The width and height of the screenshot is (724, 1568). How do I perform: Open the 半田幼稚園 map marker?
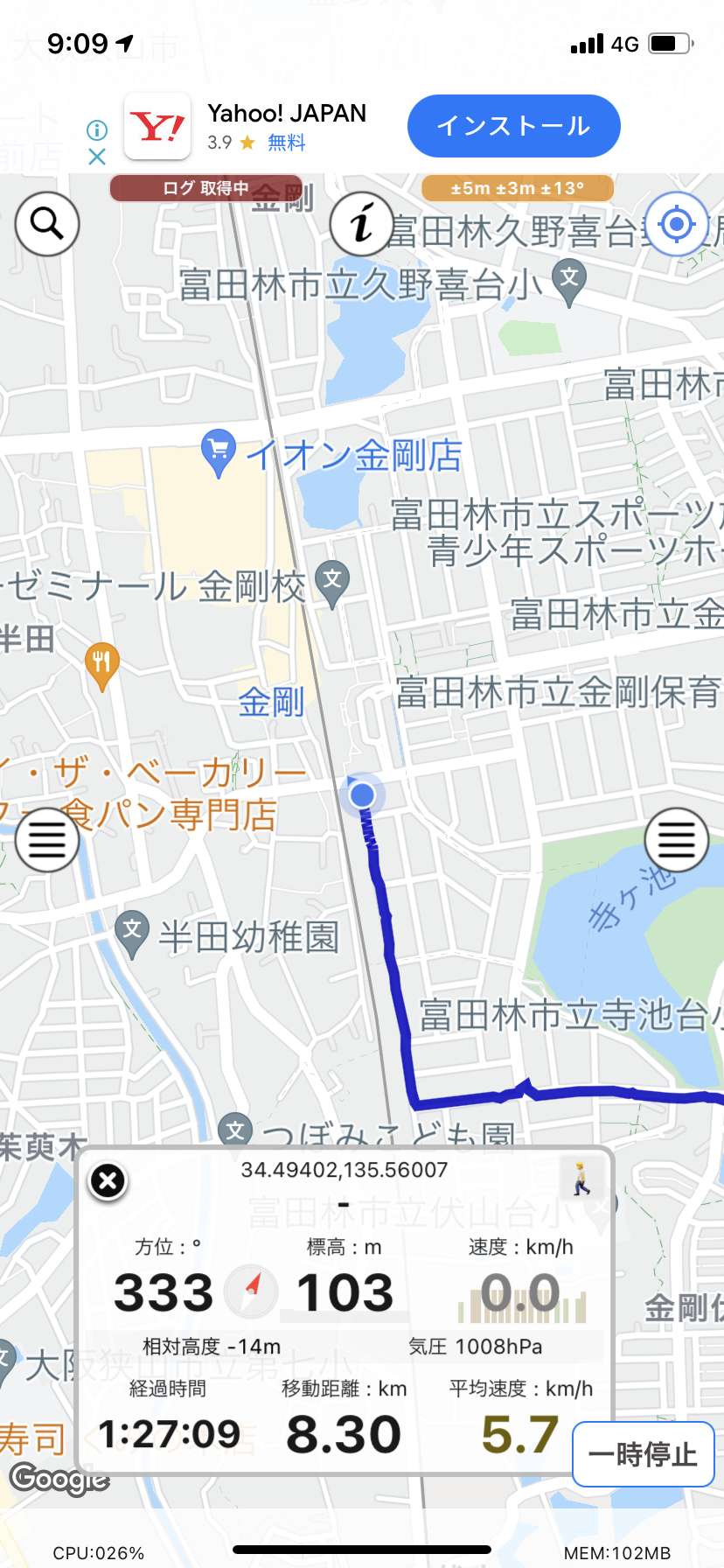131,934
